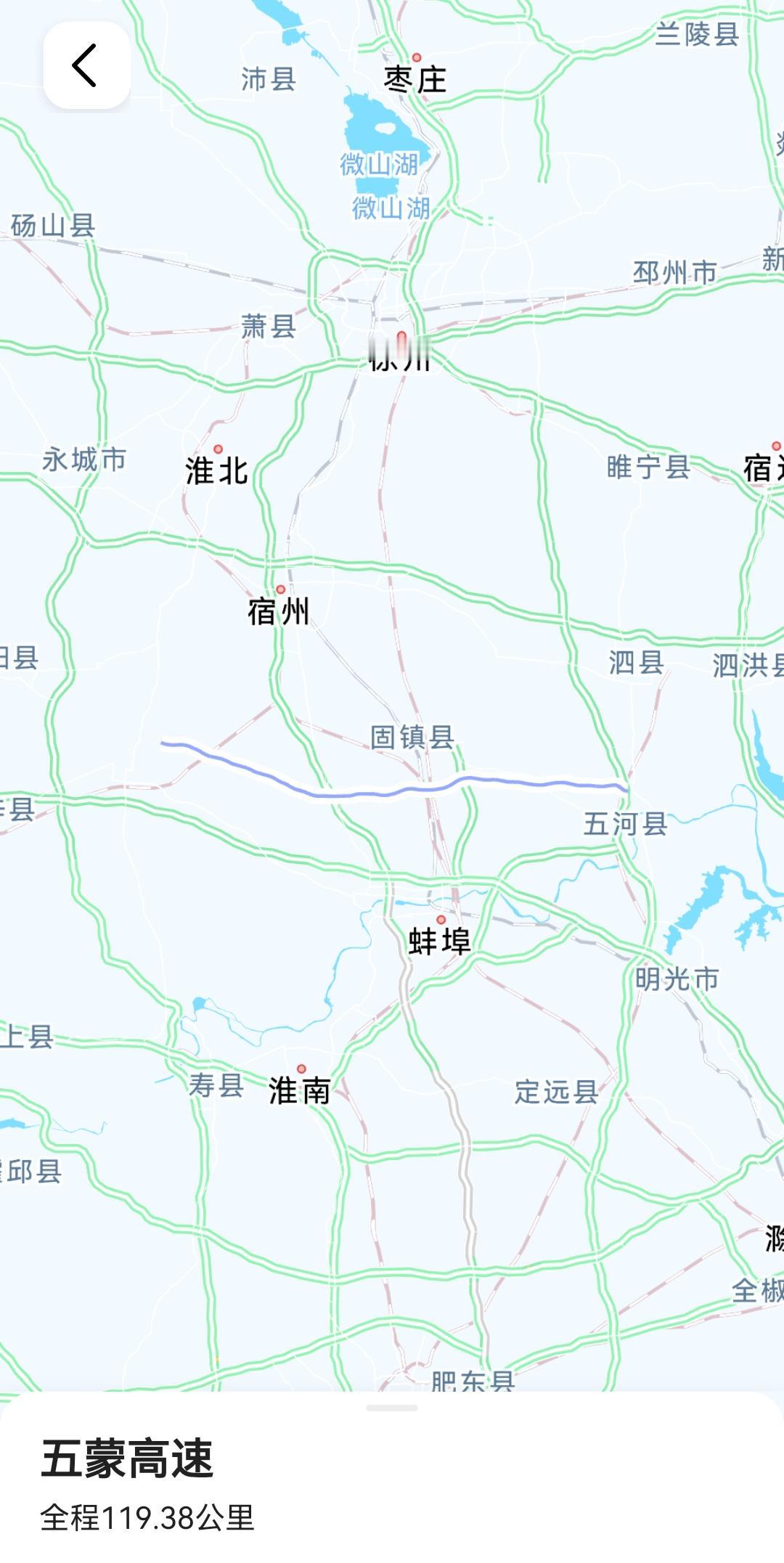Click the 萧县 label

point(269,328)
